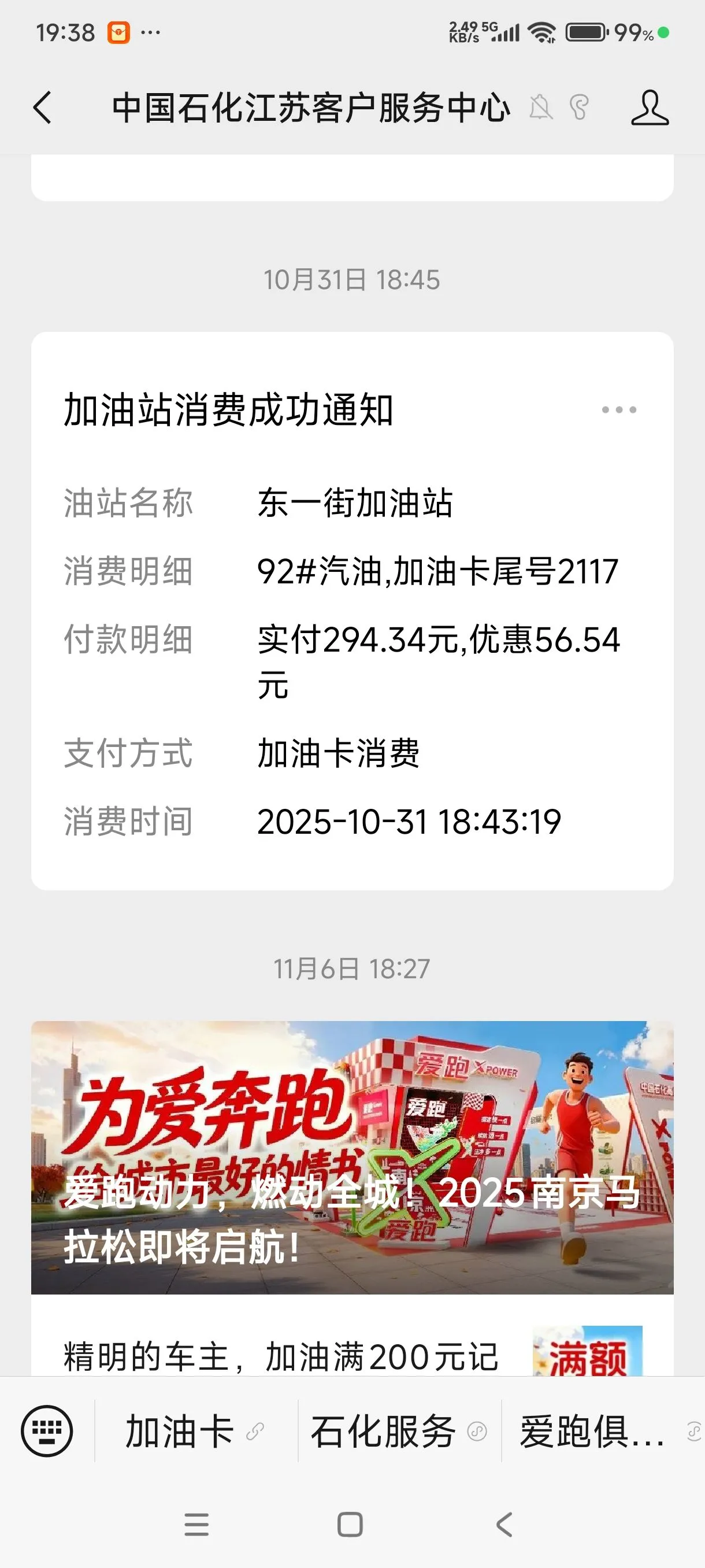Open options for the fuel payment notification
Viewport: 705px width, 1568px height.
[x=619, y=410]
